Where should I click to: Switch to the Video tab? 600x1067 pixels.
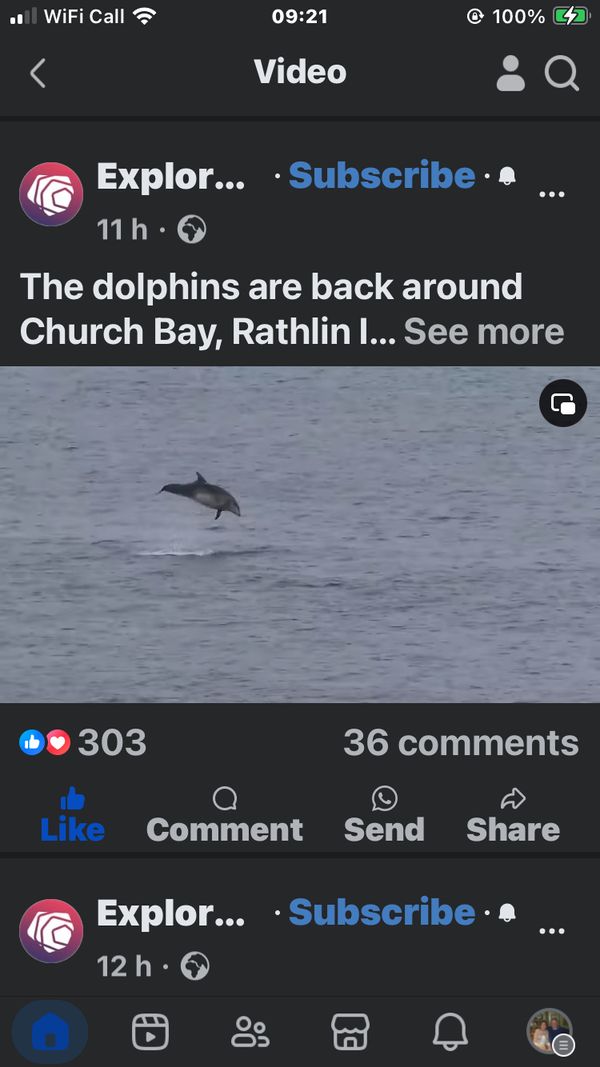[x=150, y=1031]
